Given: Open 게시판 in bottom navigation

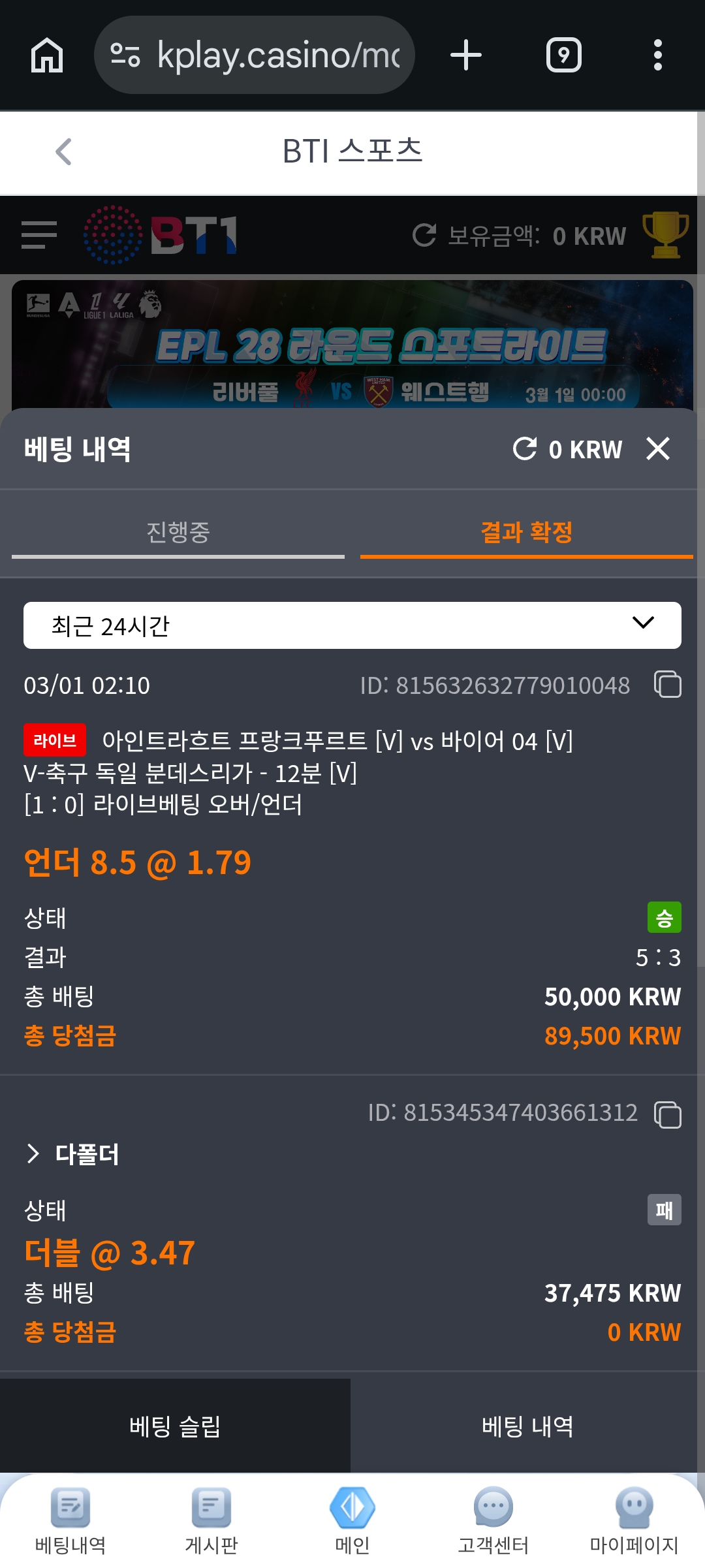Looking at the screenshot, I should tap(211, 1521).
